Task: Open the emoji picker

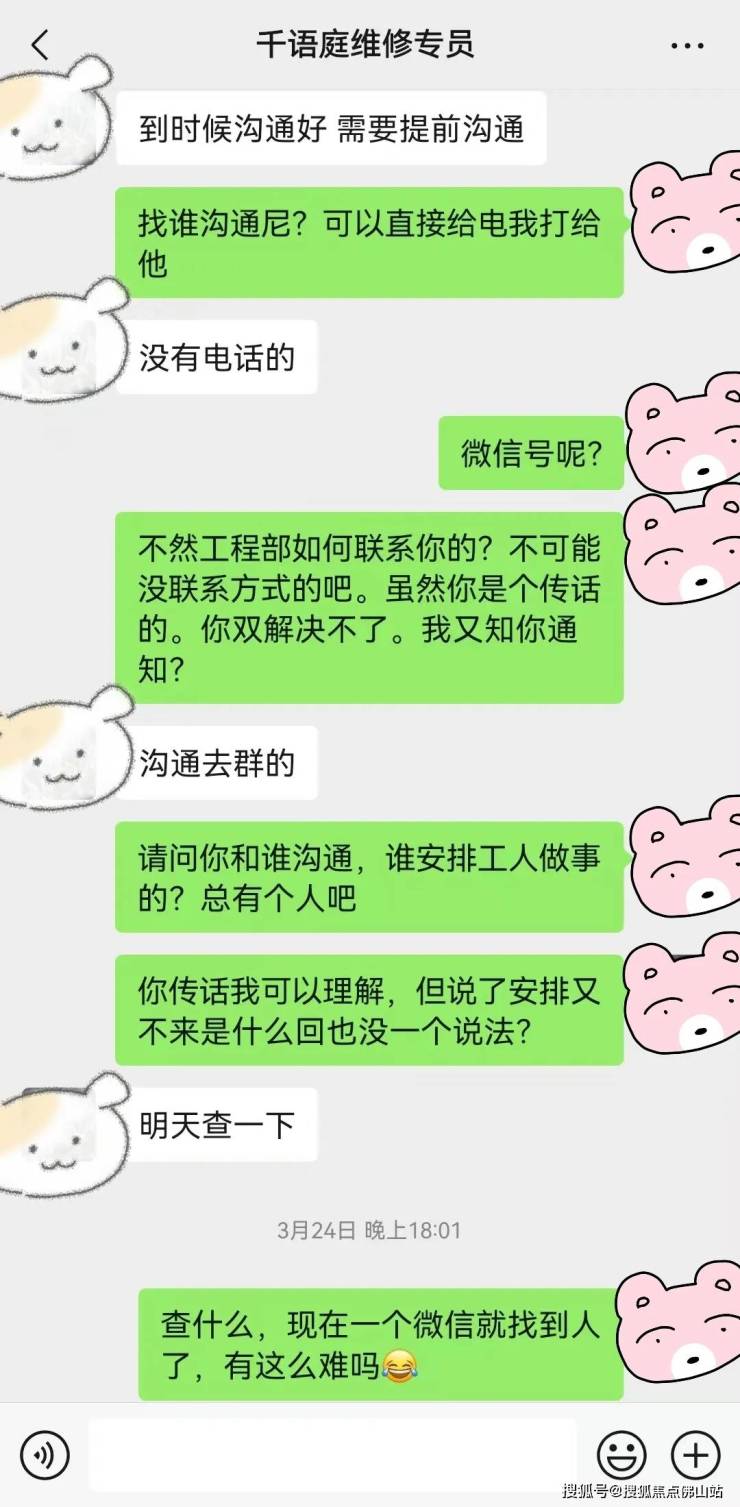Action: [x=621, y=1454]
